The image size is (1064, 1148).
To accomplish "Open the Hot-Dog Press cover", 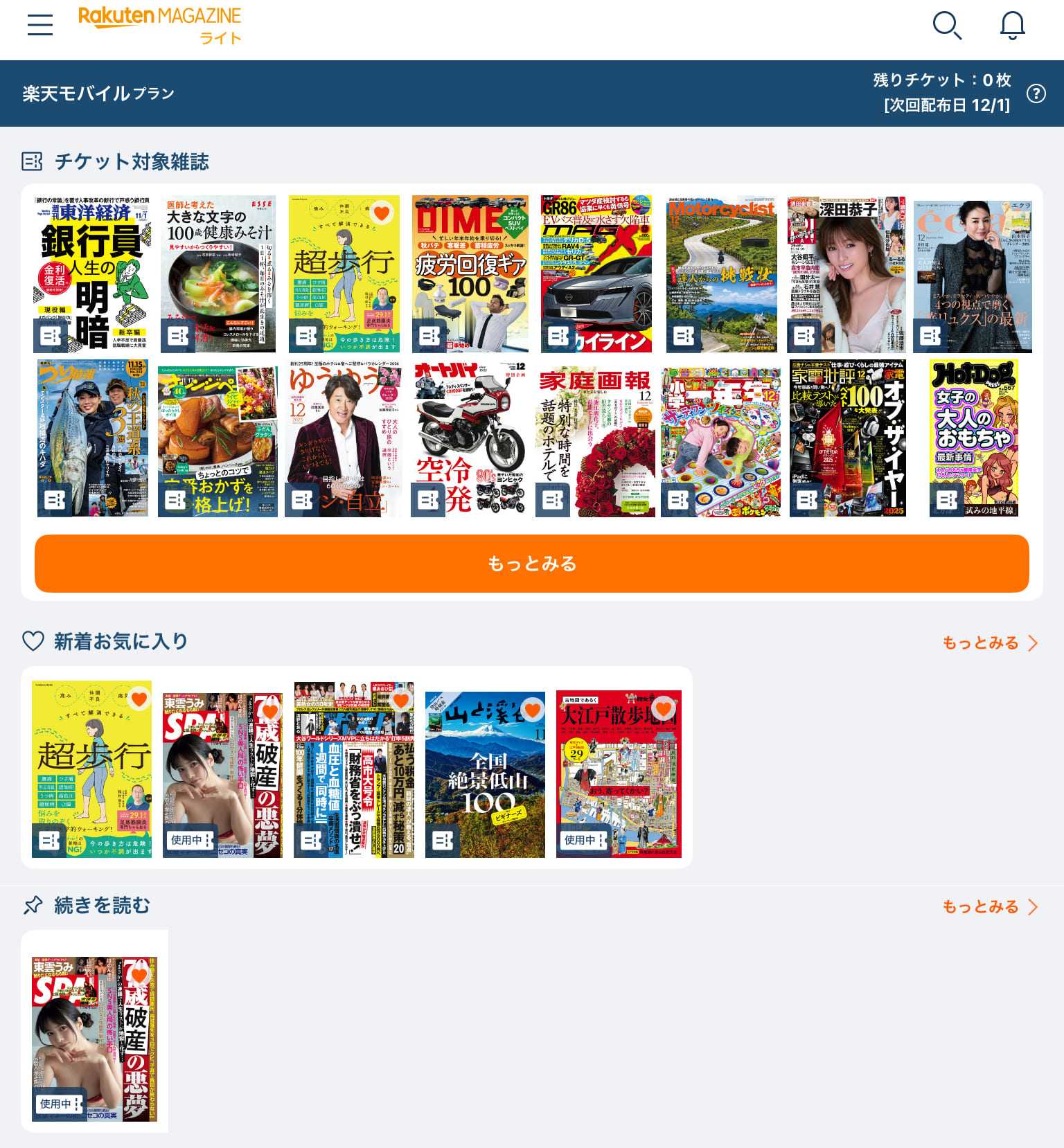I will coord(973,440).
